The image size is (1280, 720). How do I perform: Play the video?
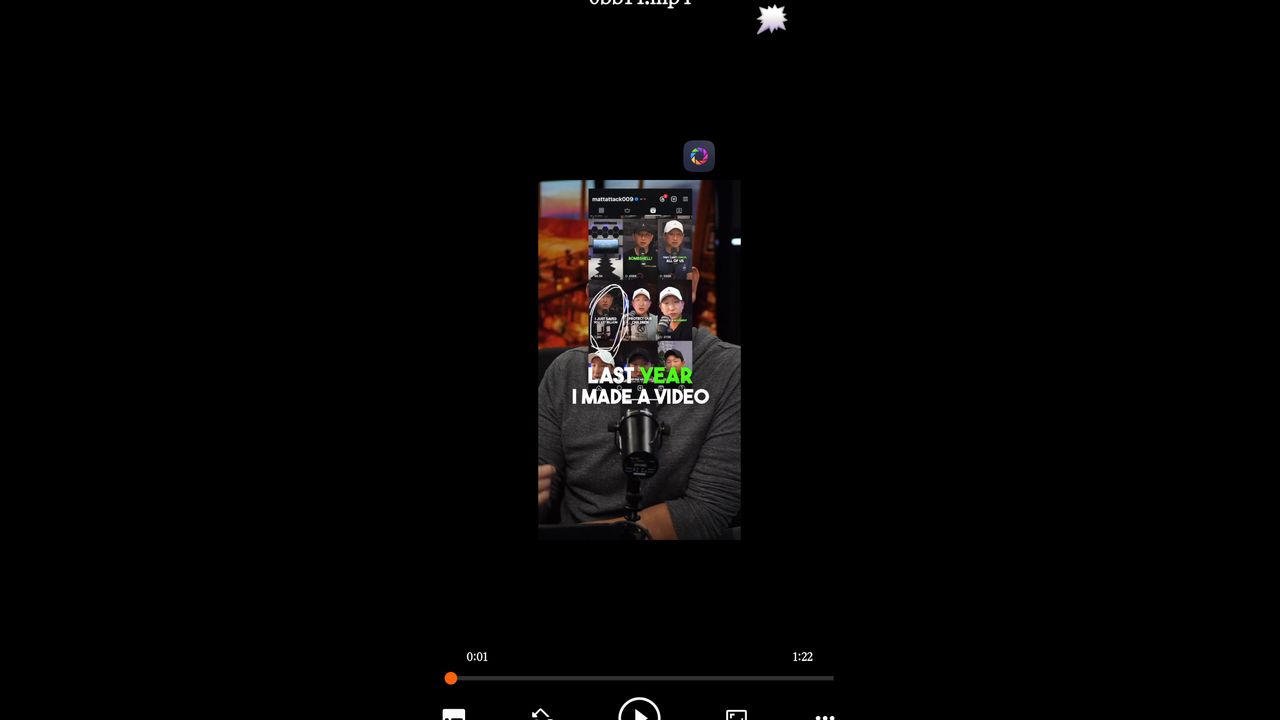pyautogui.click(x=639, y=711)
